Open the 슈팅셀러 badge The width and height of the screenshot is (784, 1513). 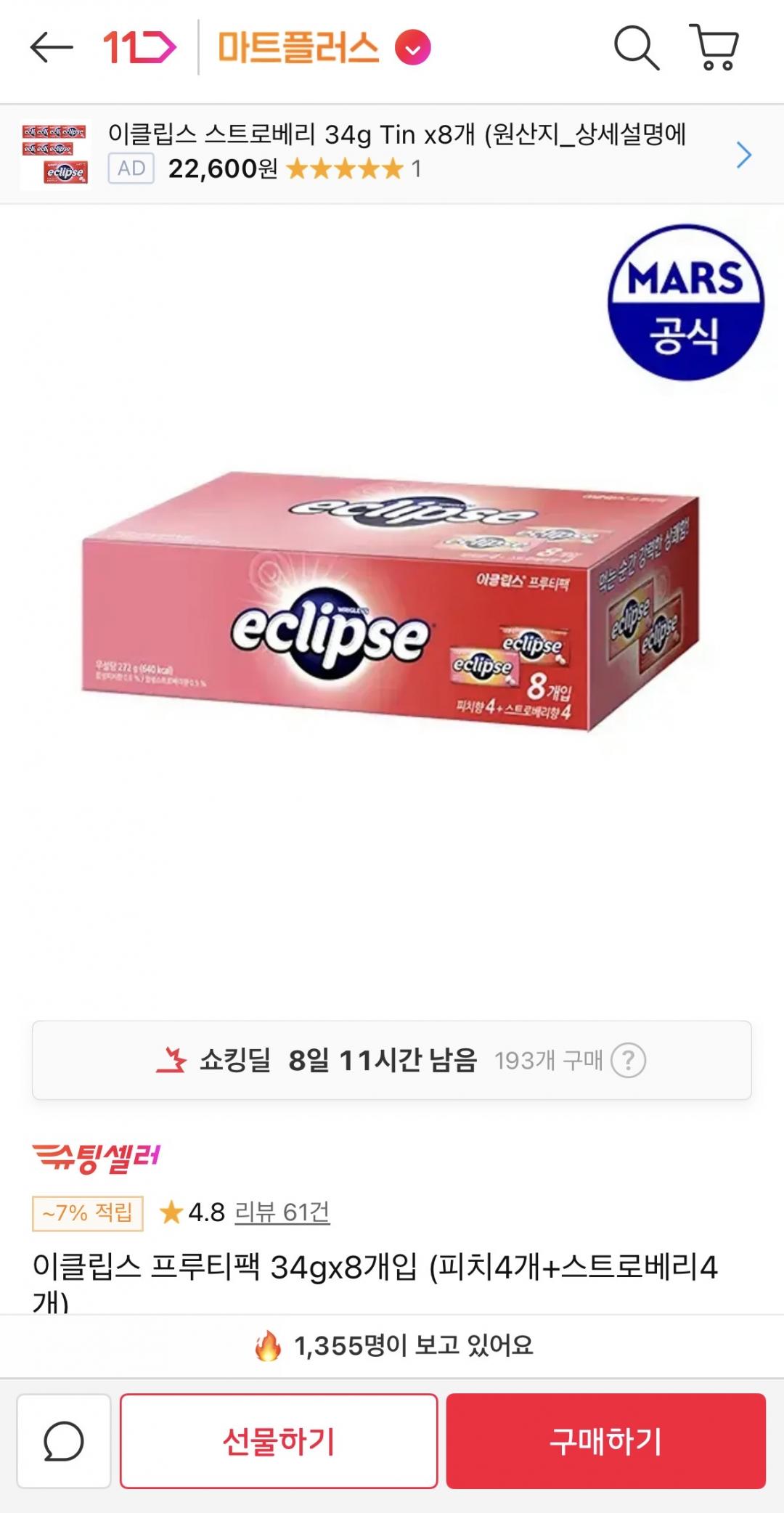[97, 1157]
